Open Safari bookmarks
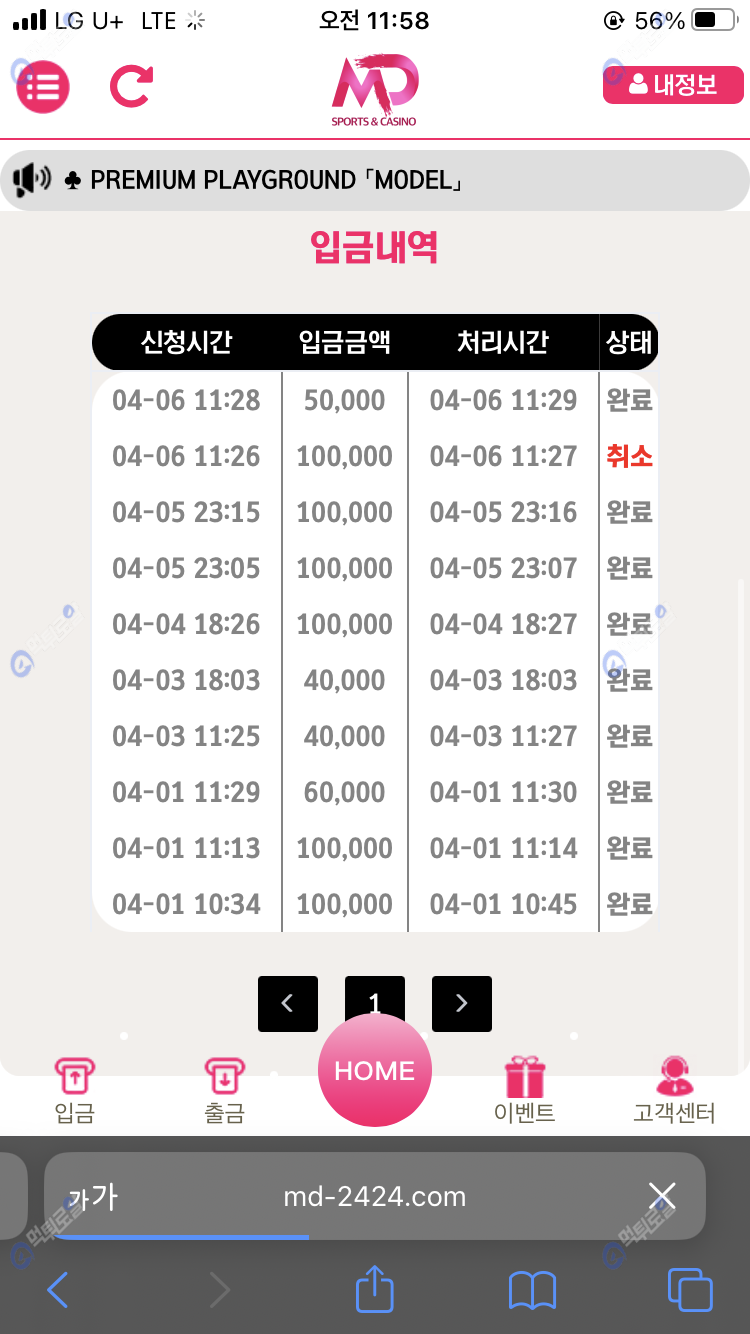750x1334 pixels. point(532,1291)
